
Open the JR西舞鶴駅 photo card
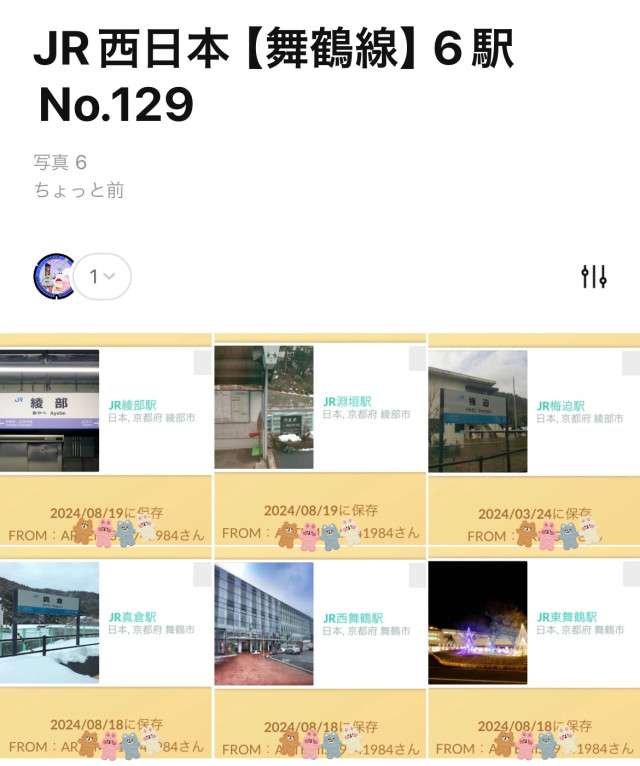pyautogui.click(x=264, y=622)
